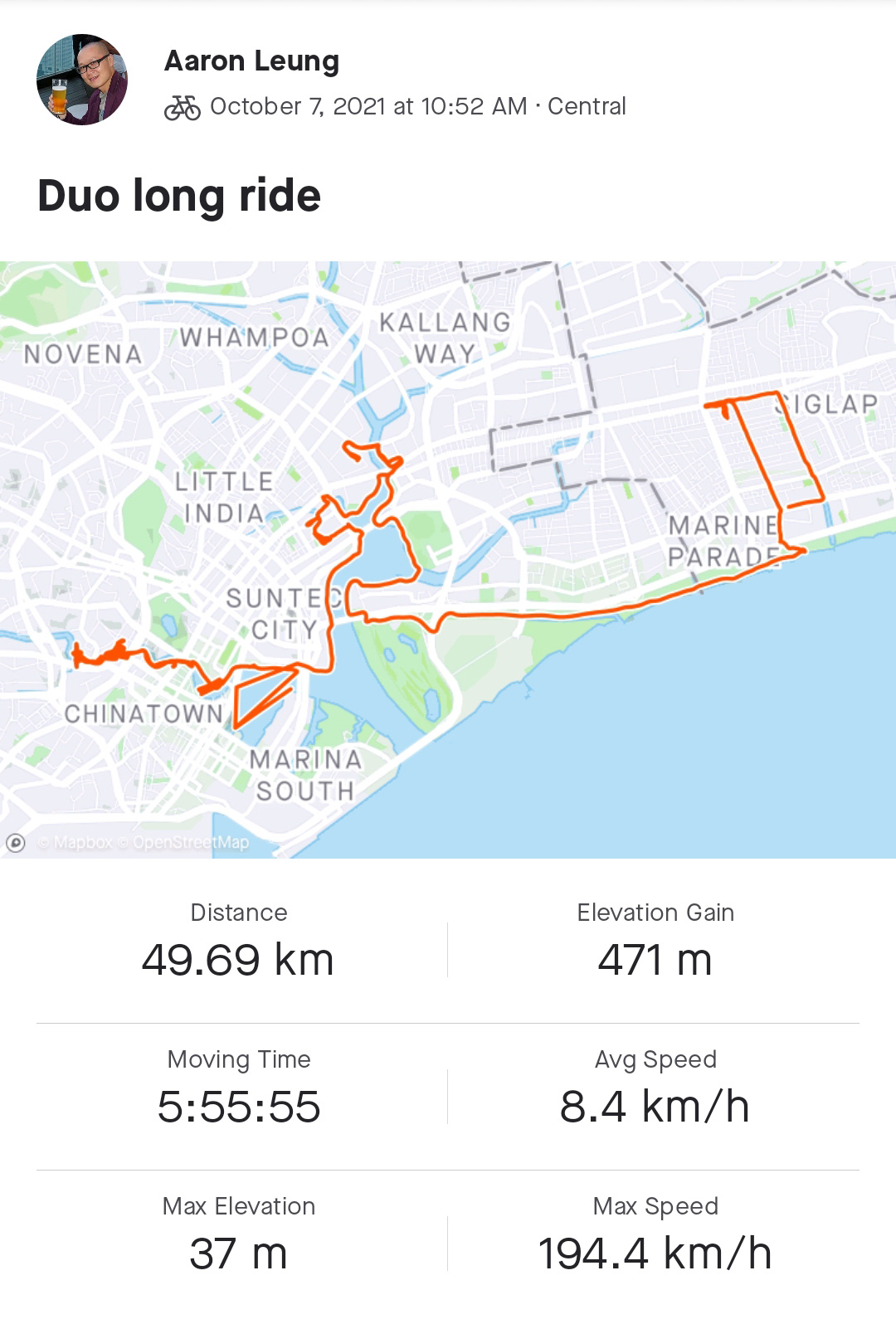Open Aaron Leung's athlete name link
The height and width of the screenshot is (1324, 896).
(x=251, y=61)
